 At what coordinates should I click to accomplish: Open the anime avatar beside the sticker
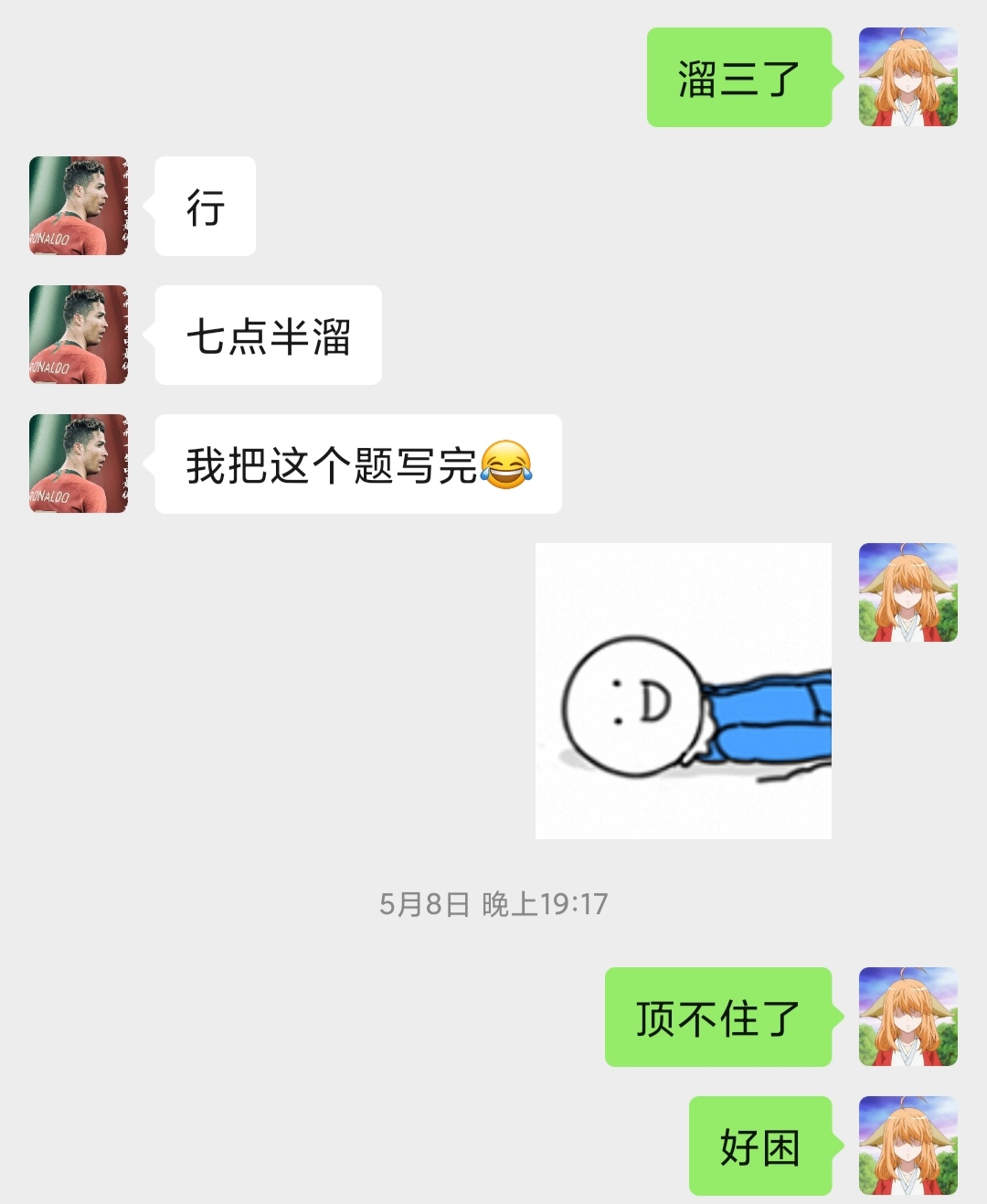[x=908, y=592]
